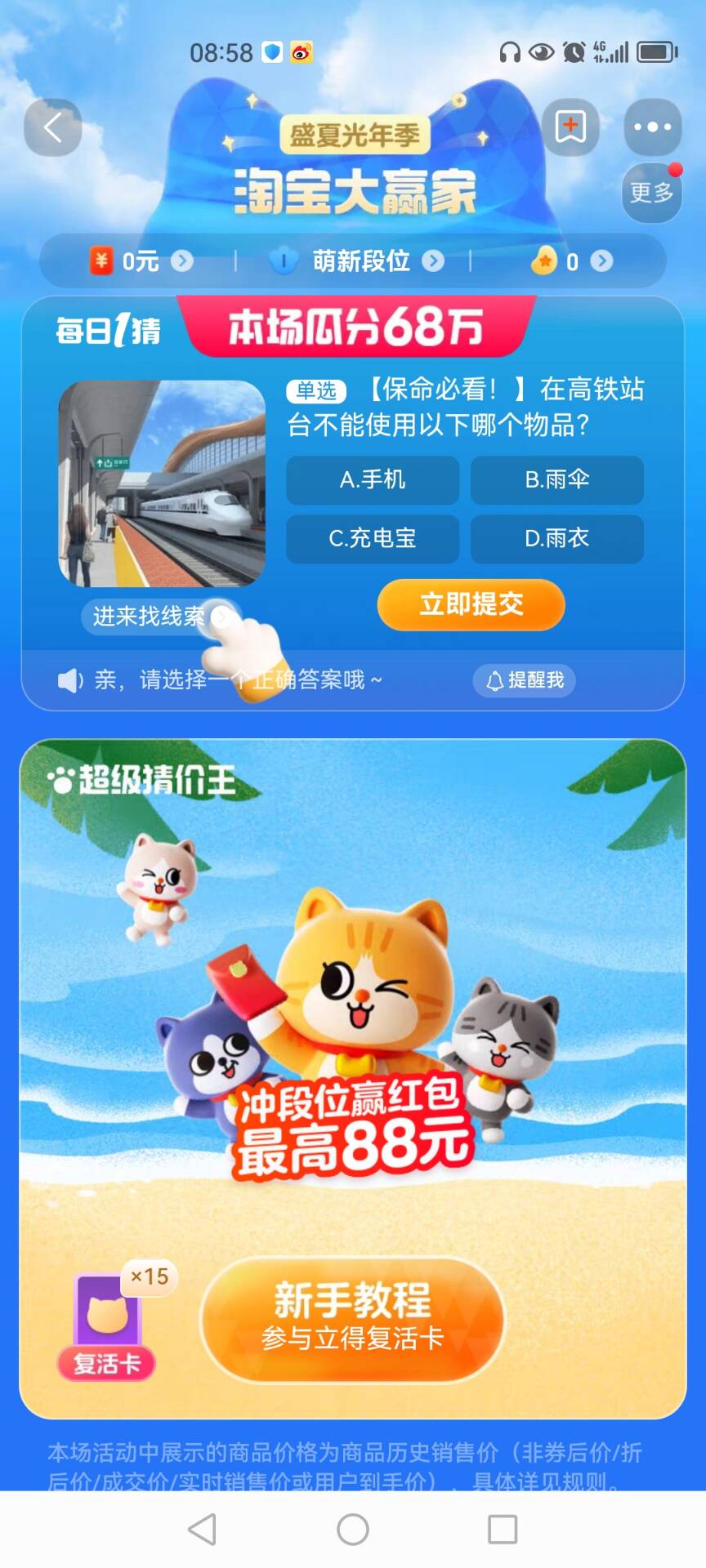Tap the system home button

point(353,1529)
